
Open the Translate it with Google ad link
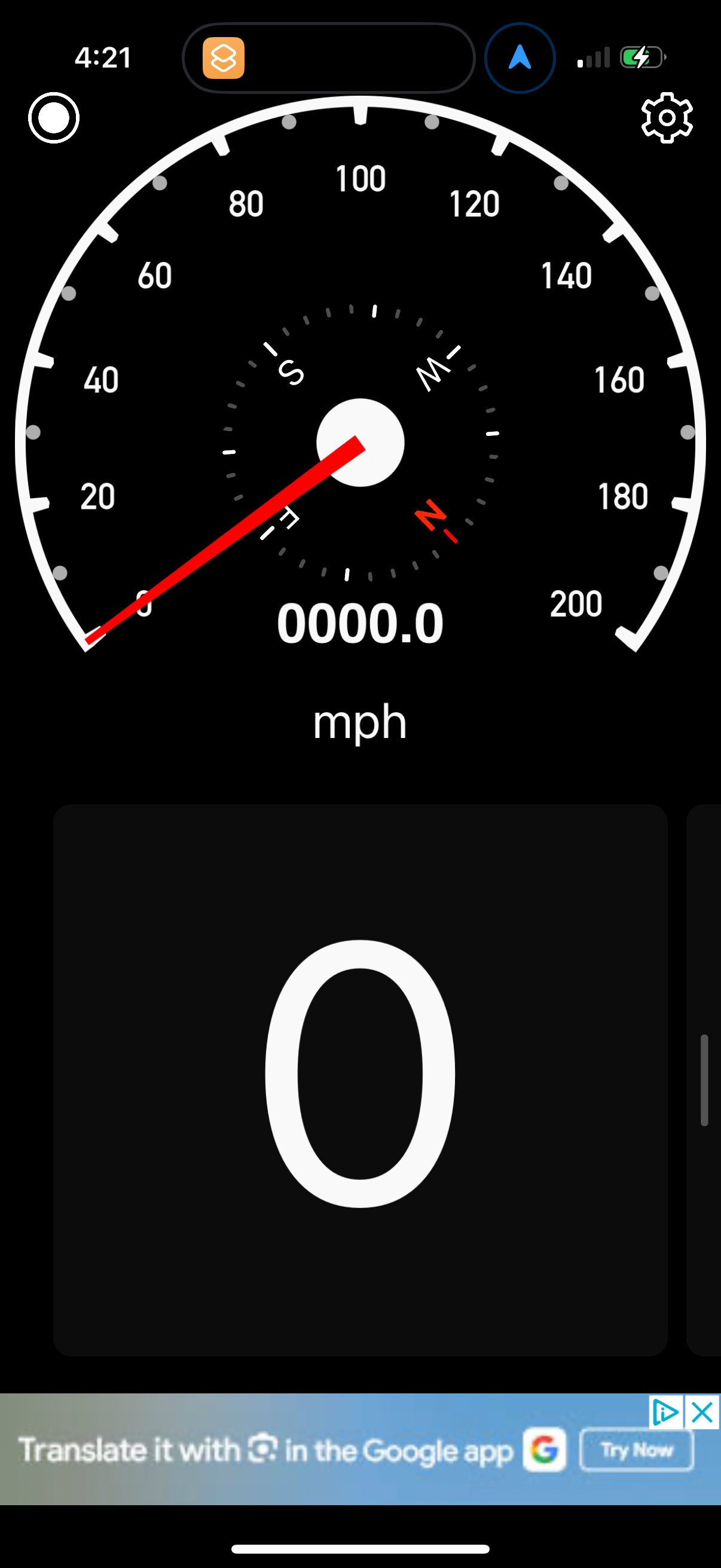pyautogui.click(x=267, y=1451)
